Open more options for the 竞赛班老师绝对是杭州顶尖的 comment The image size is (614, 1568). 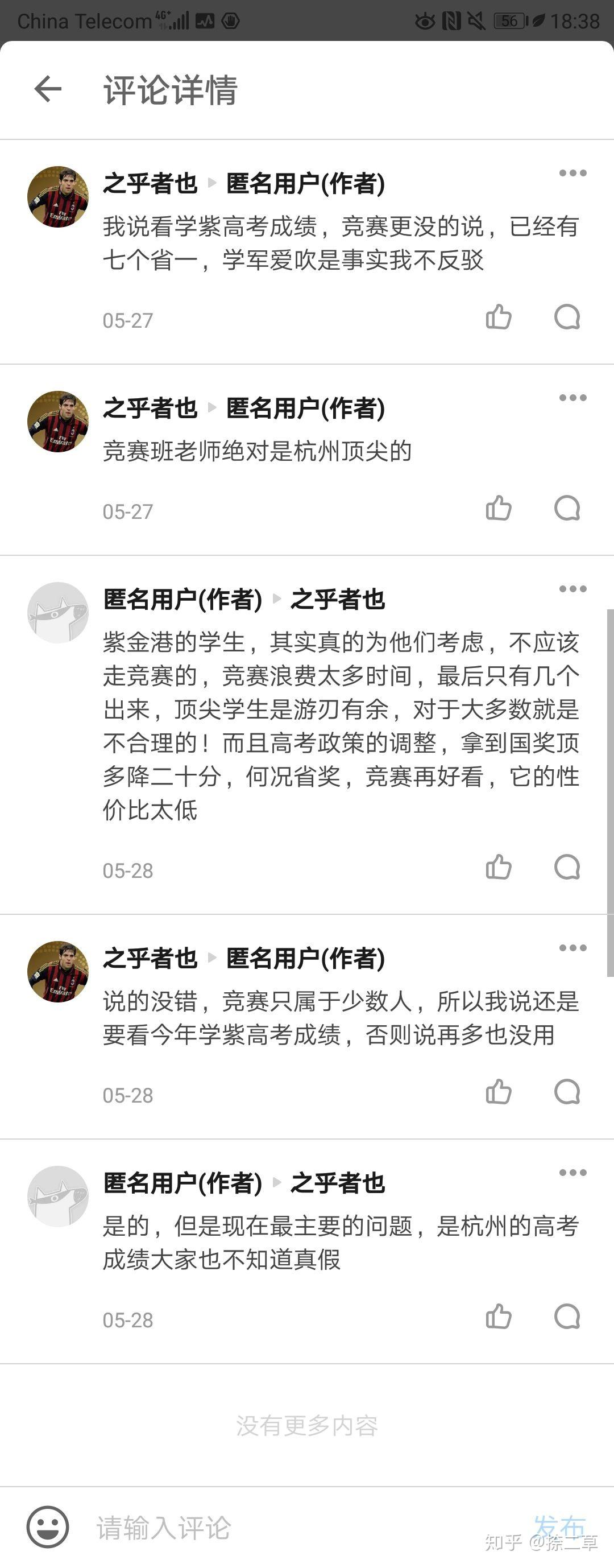572,398
